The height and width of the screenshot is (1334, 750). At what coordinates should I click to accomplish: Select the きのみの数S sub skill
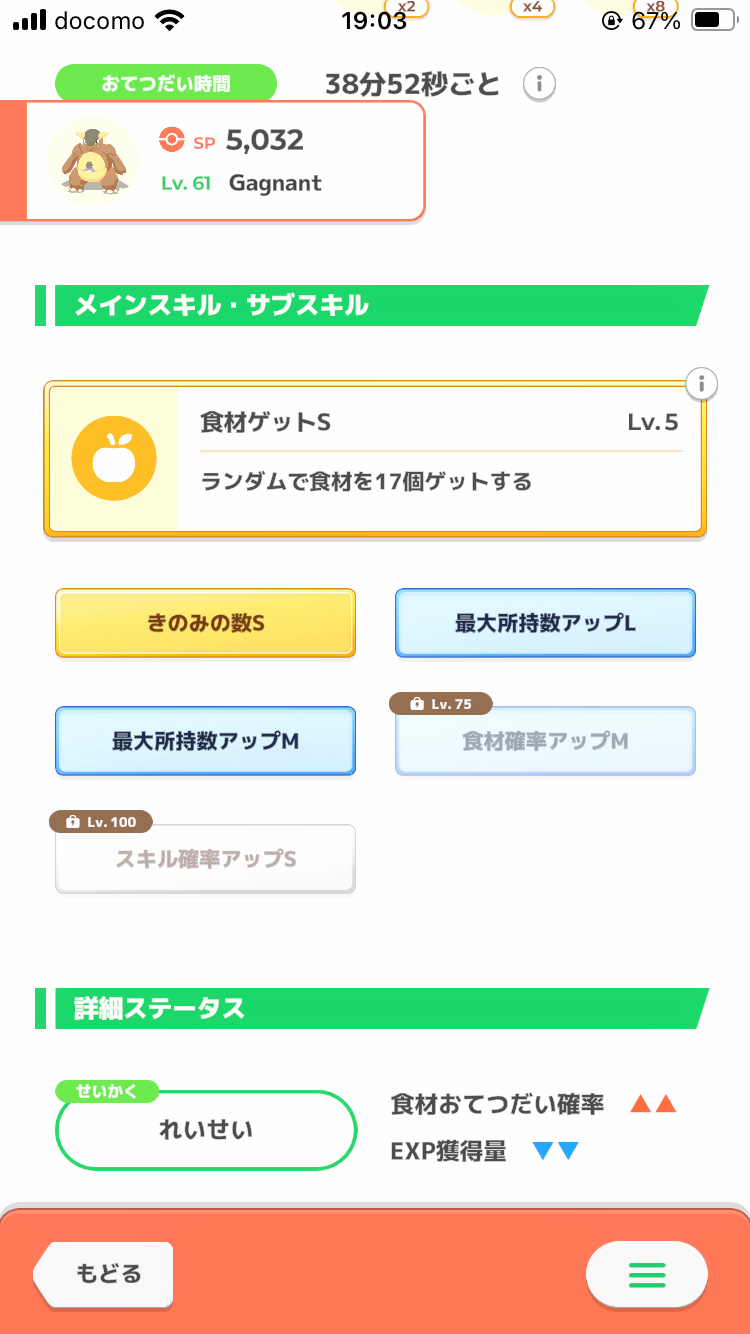205,623
